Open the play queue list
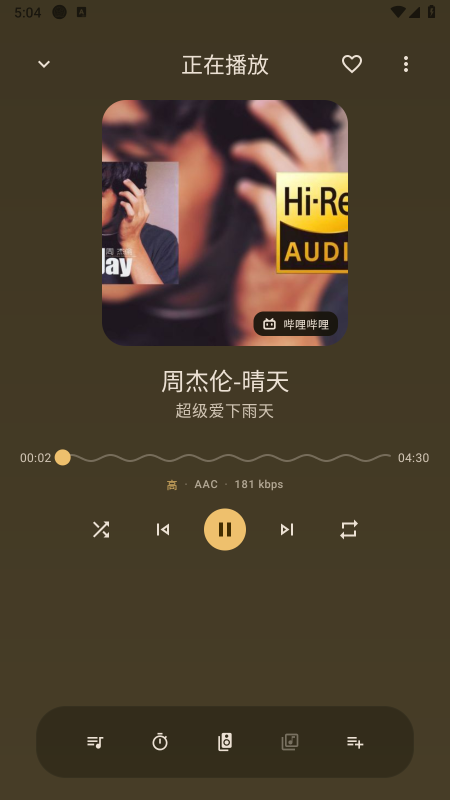The height and width of the screenshot is (800, 450). point(95,742)
